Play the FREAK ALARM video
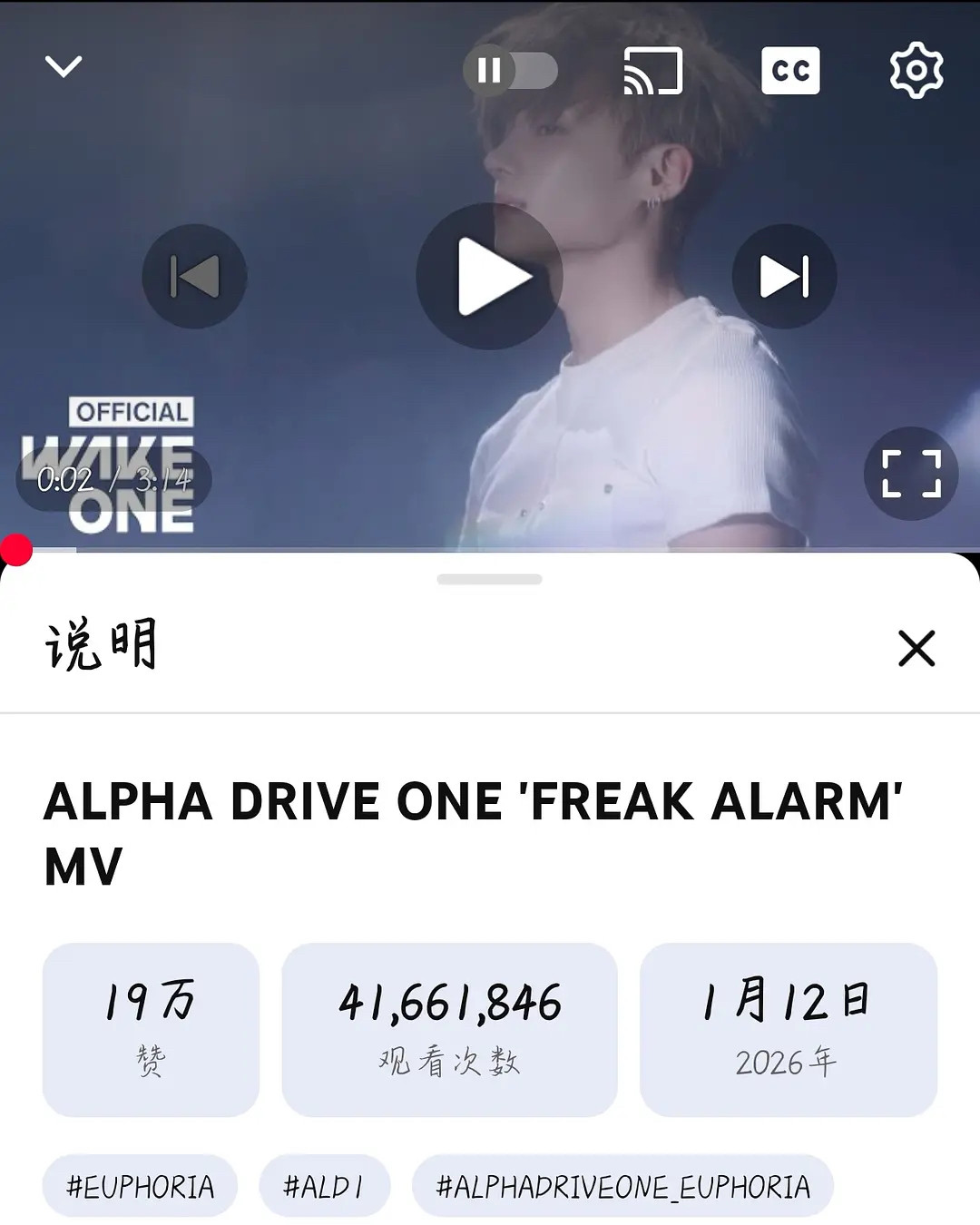Image resolution: width=980 pixels, height=1225 pixels. point(490,277)
